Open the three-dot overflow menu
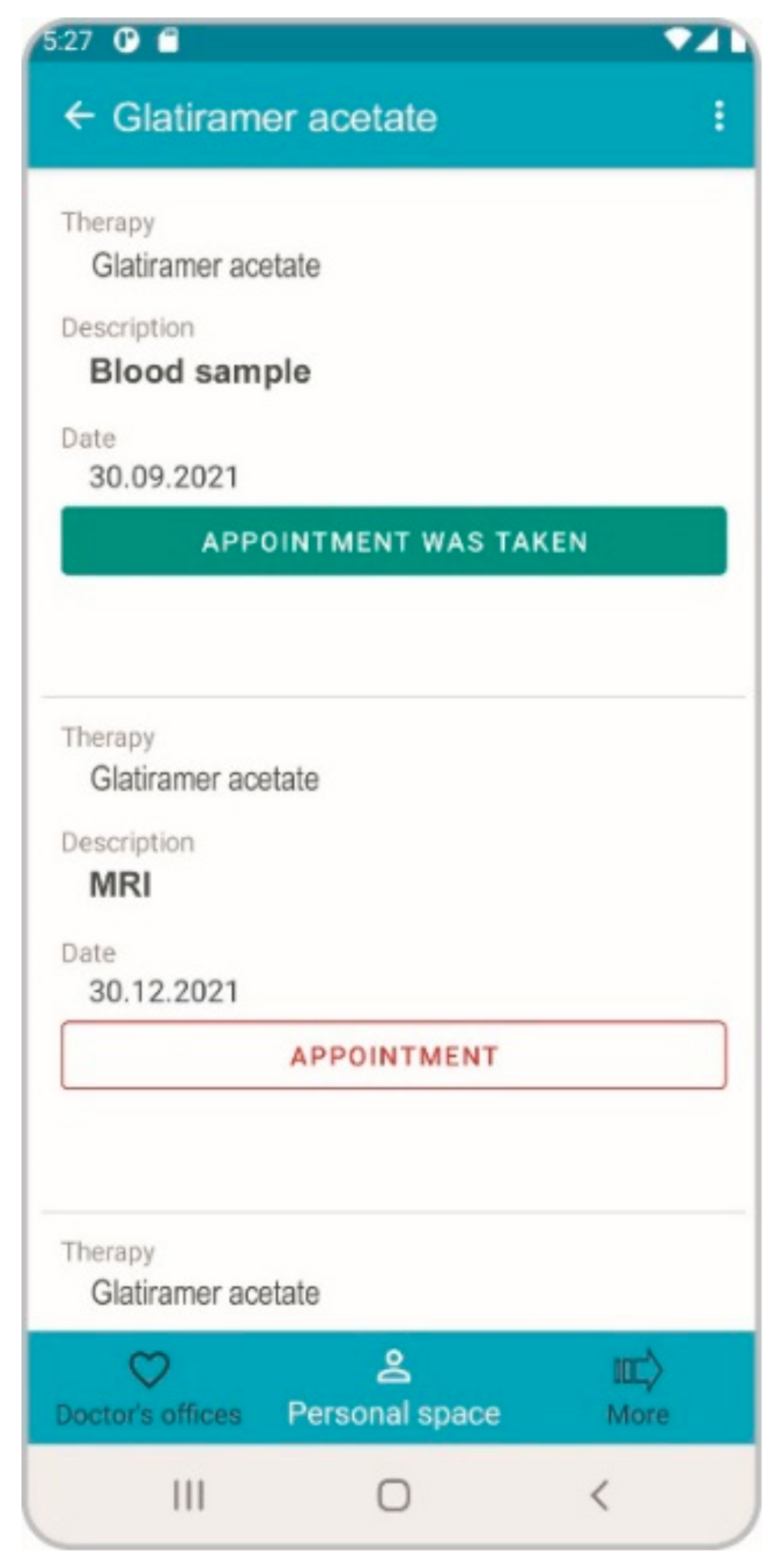This screenshot has height=1568, width=780. [719, 116]
